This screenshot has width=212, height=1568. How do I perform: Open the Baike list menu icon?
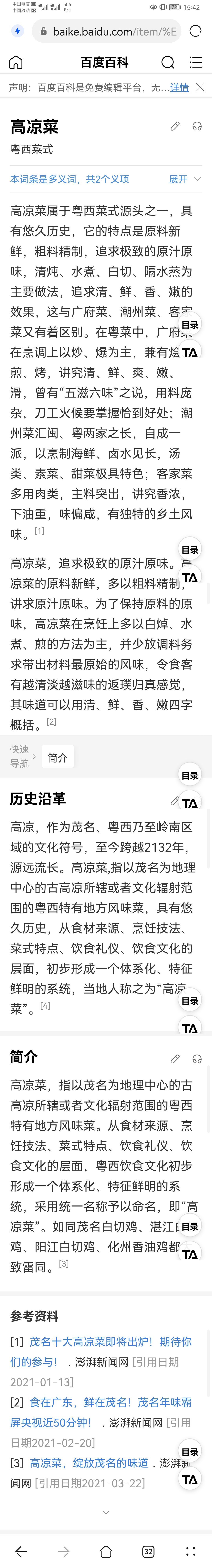point(196,62)
